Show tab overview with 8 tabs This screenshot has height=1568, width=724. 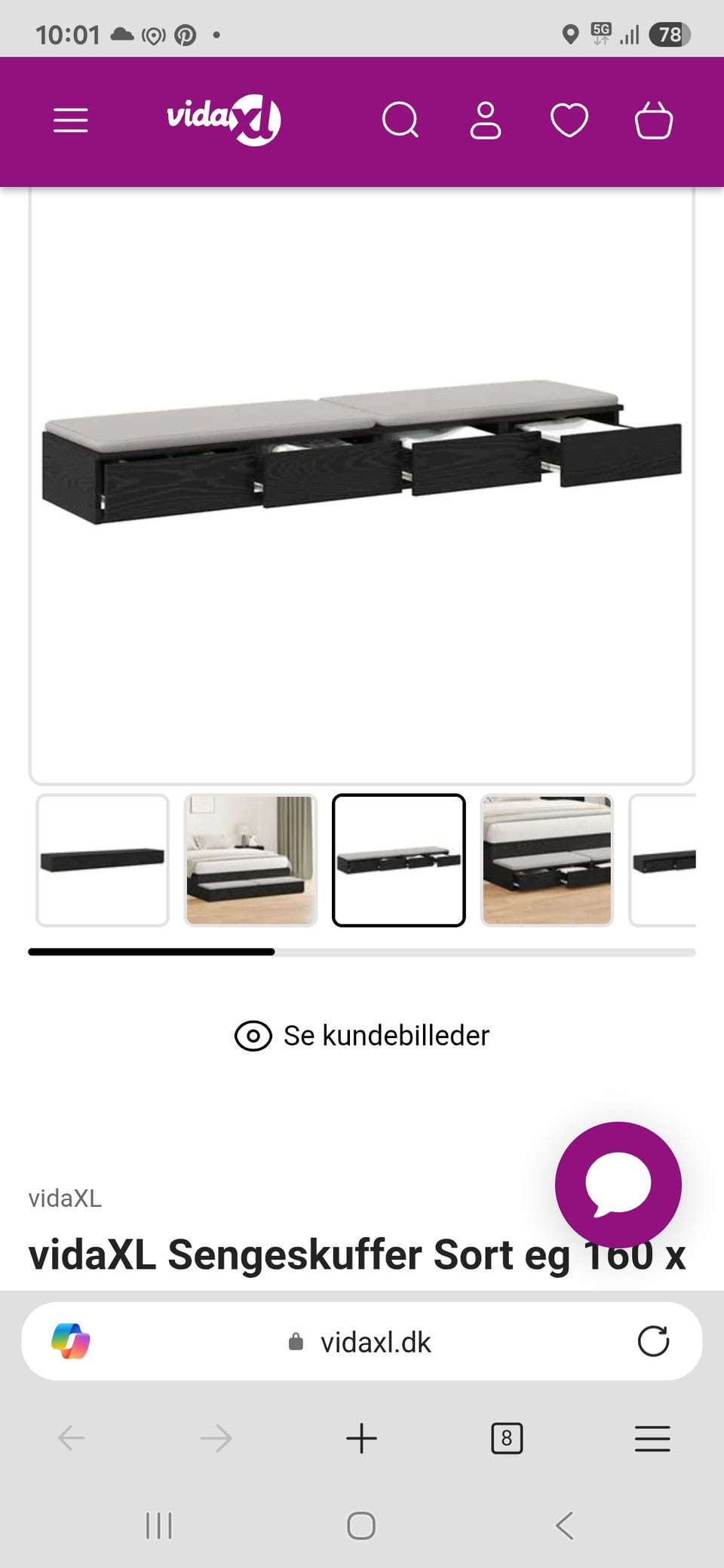507,1438
